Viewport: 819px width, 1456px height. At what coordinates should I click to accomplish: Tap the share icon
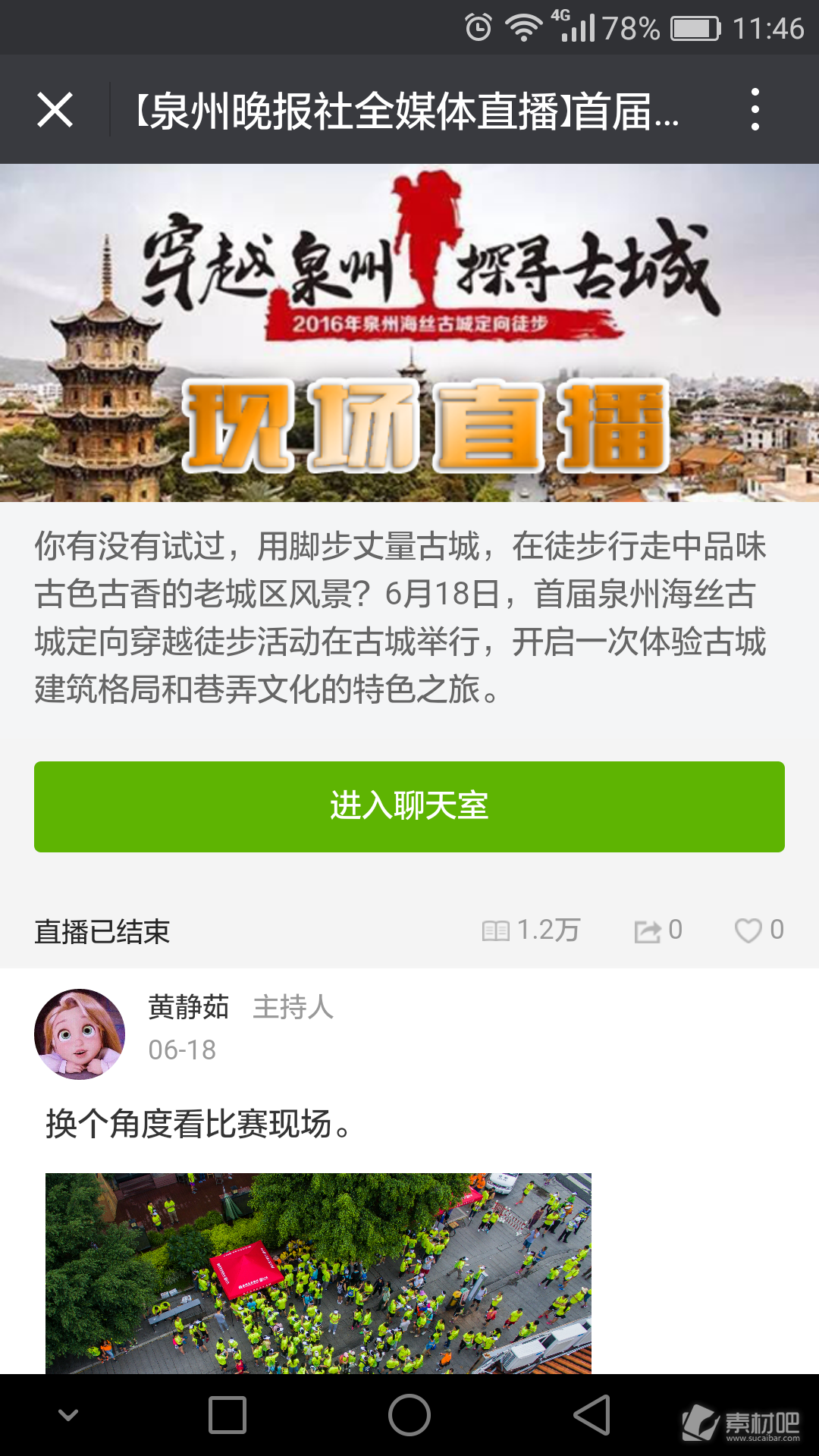click(648, 930)
